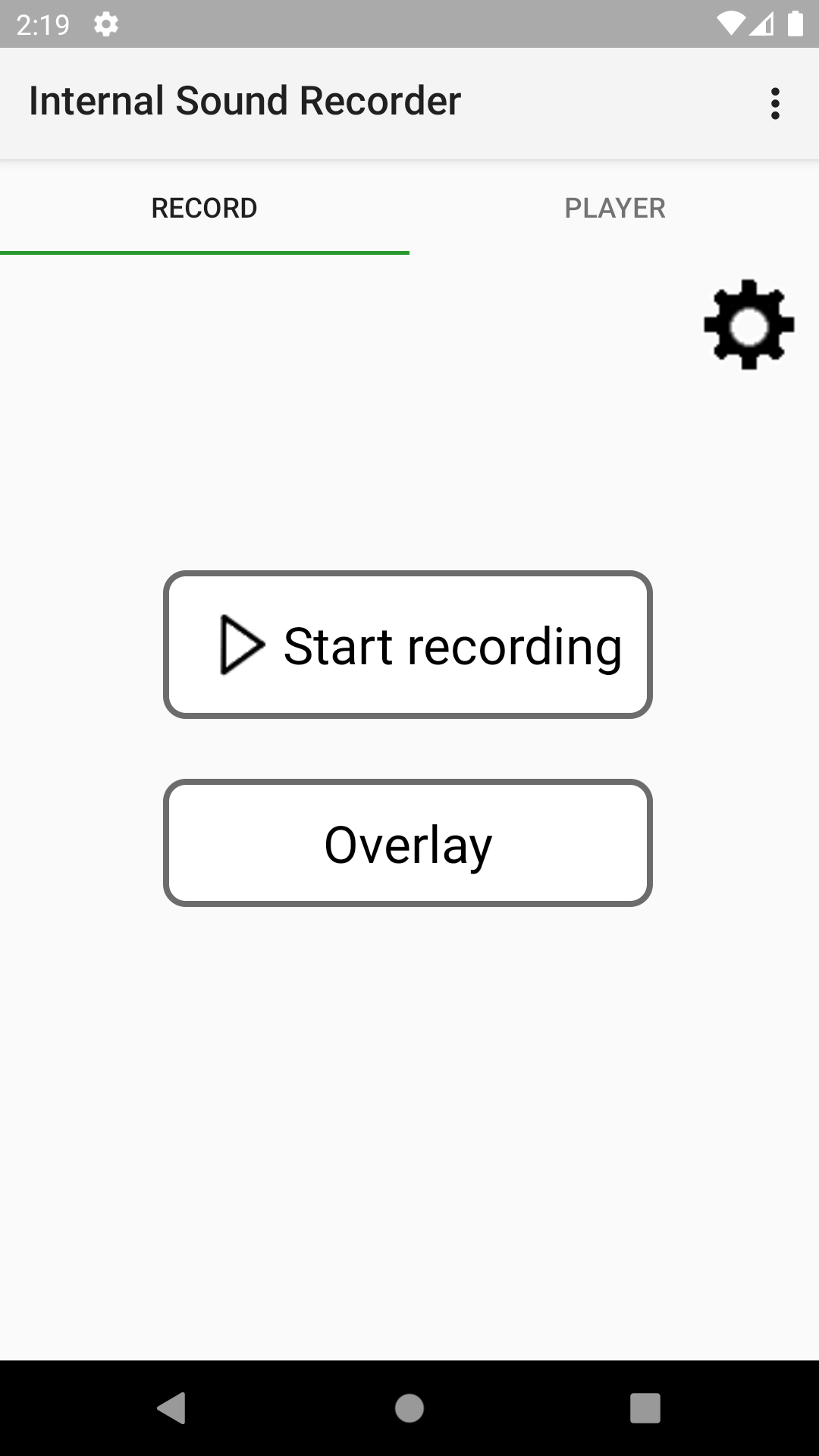819x1456 pixels.
Task: Select the RECORD tab
Action: (203, 207)
